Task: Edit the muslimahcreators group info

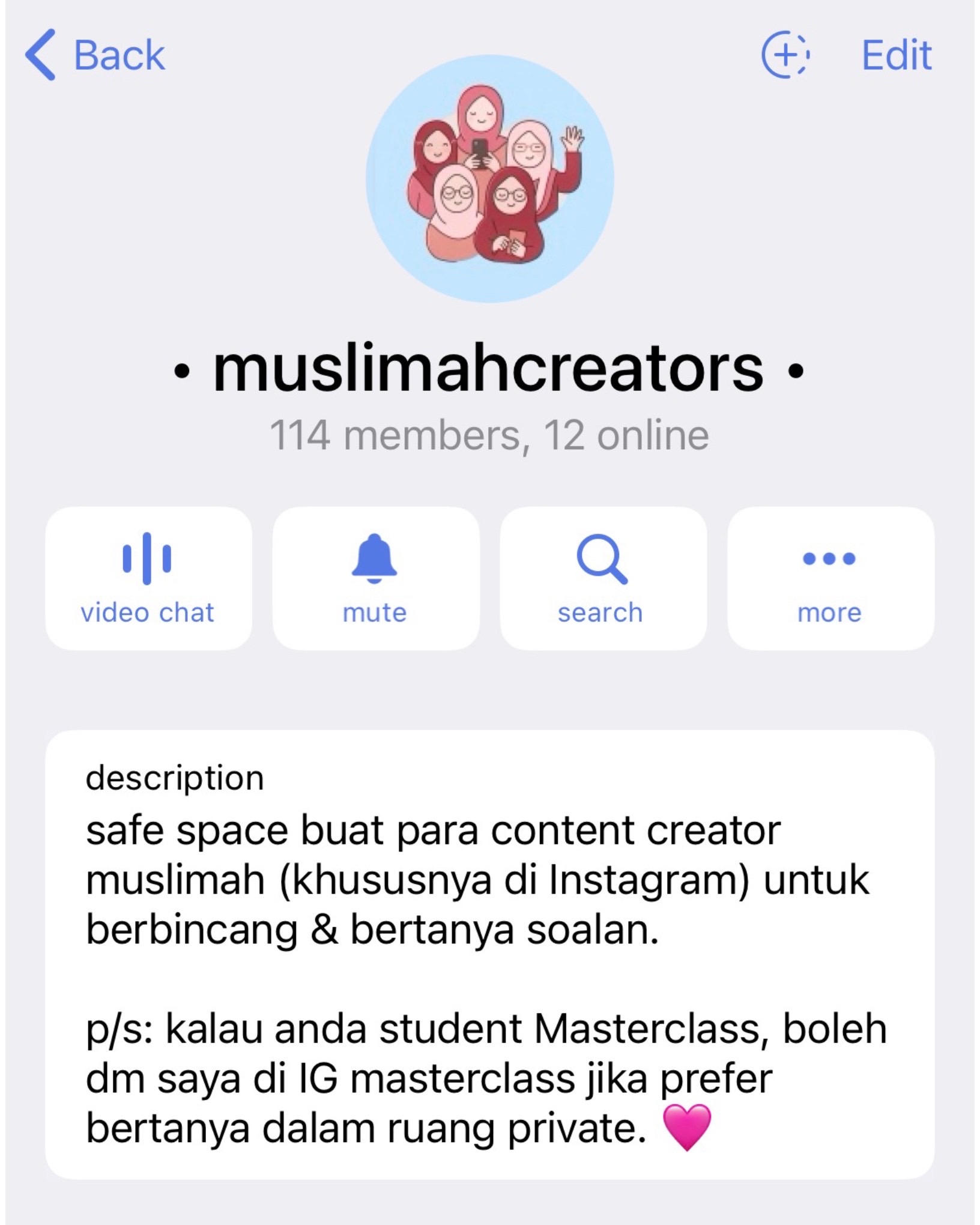Action: (896, 55)
